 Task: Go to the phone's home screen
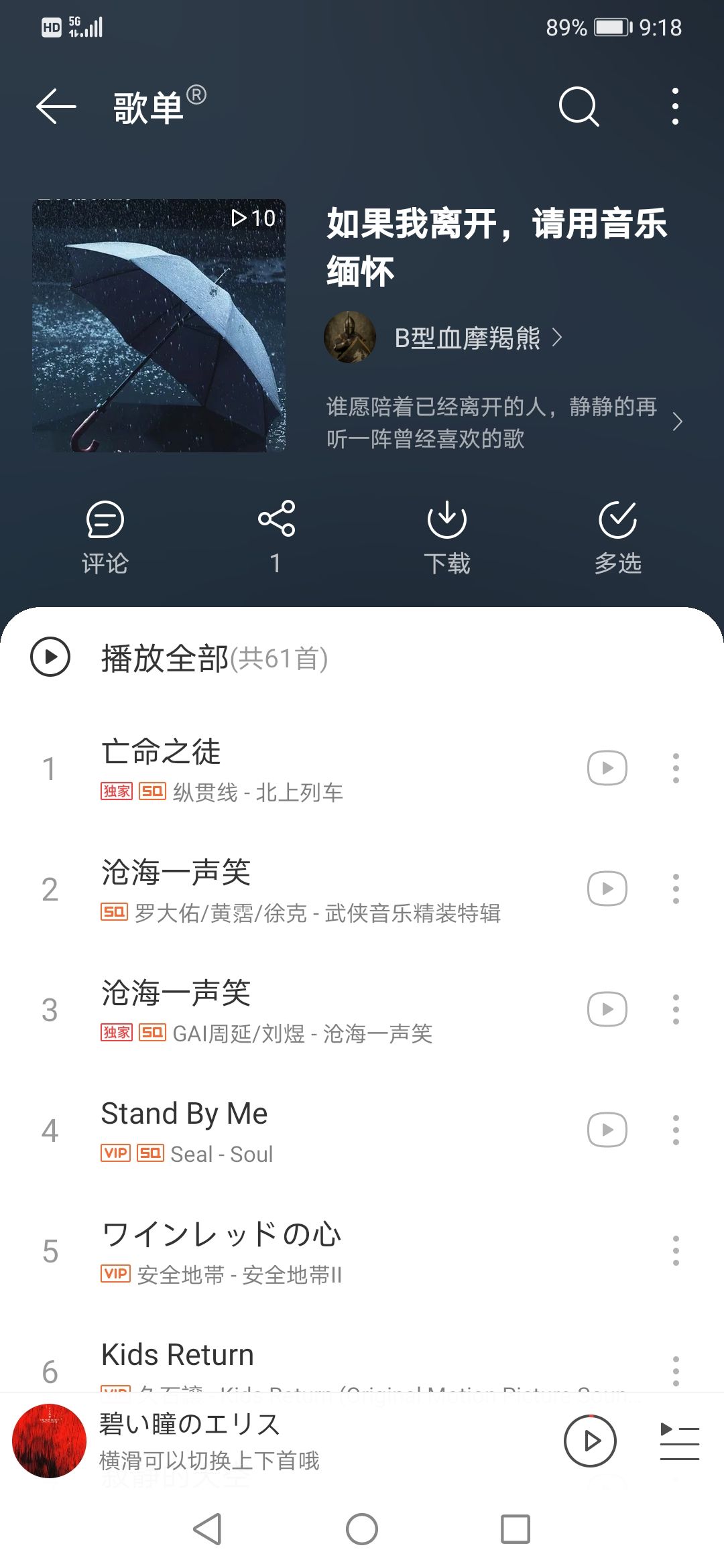coord(362,1529)
